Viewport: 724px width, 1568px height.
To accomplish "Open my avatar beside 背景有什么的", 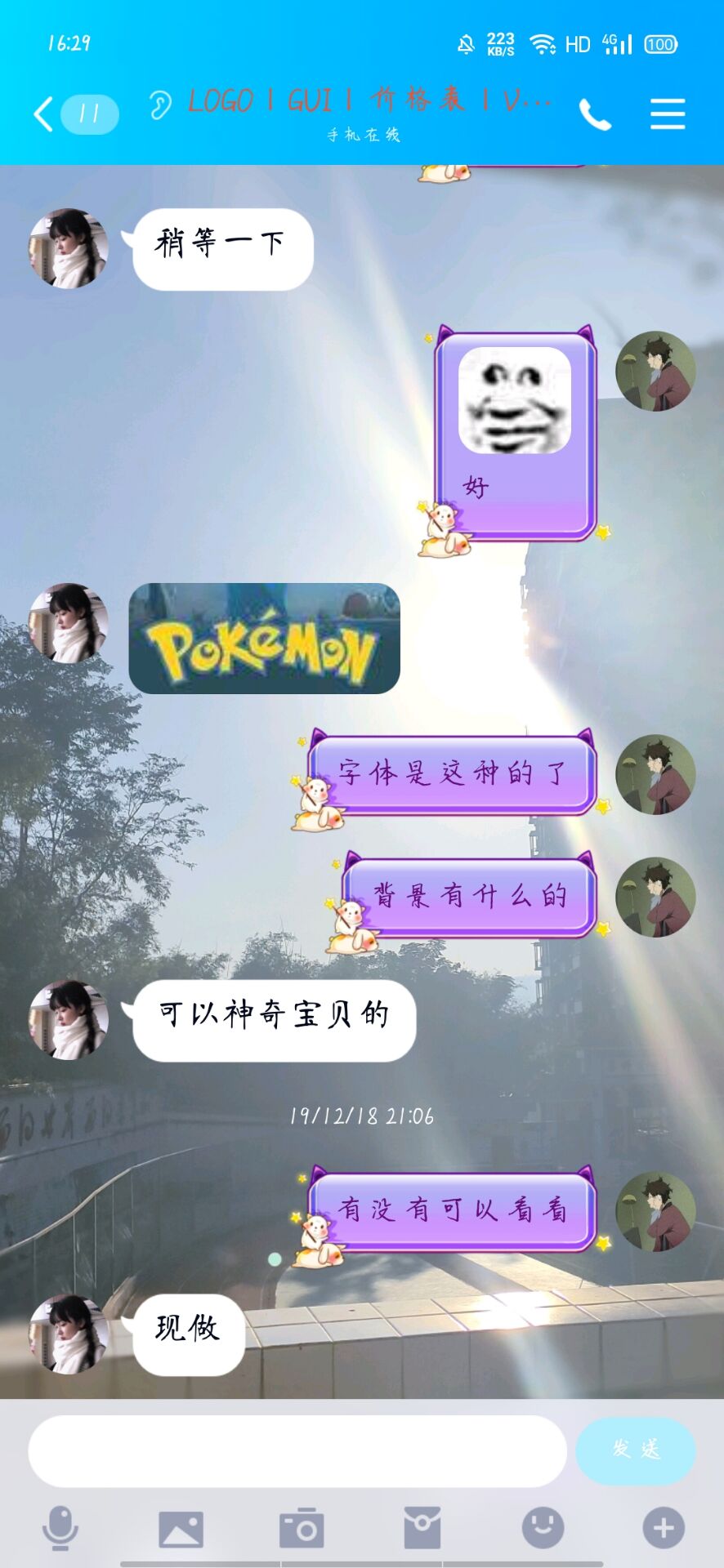I will pyautogui.click(x=655, y=897).
